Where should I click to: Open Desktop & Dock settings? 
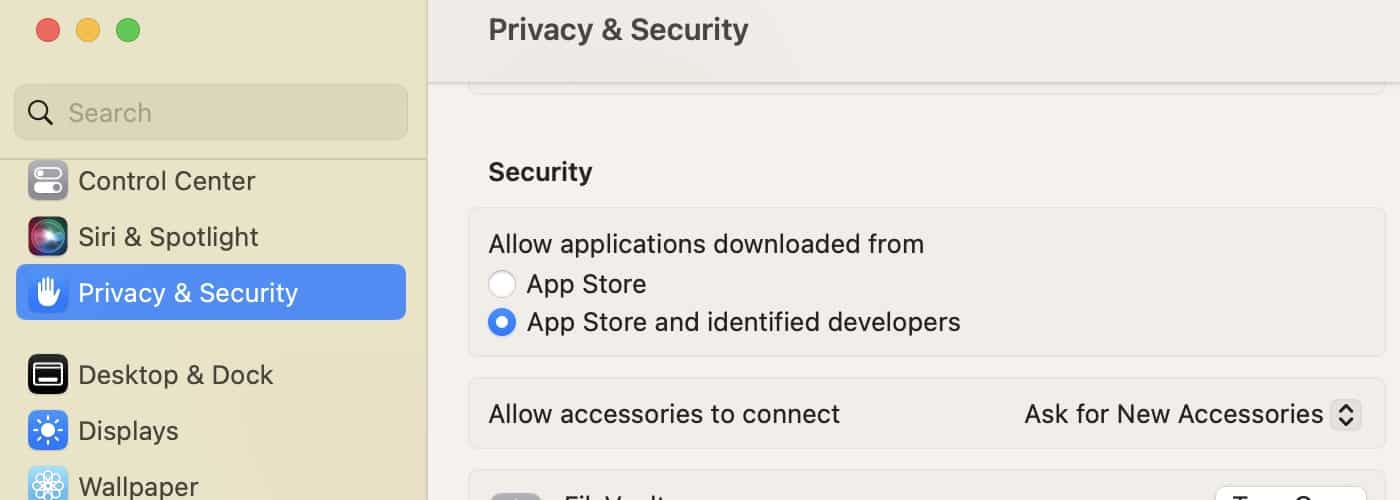pos(175,375)
